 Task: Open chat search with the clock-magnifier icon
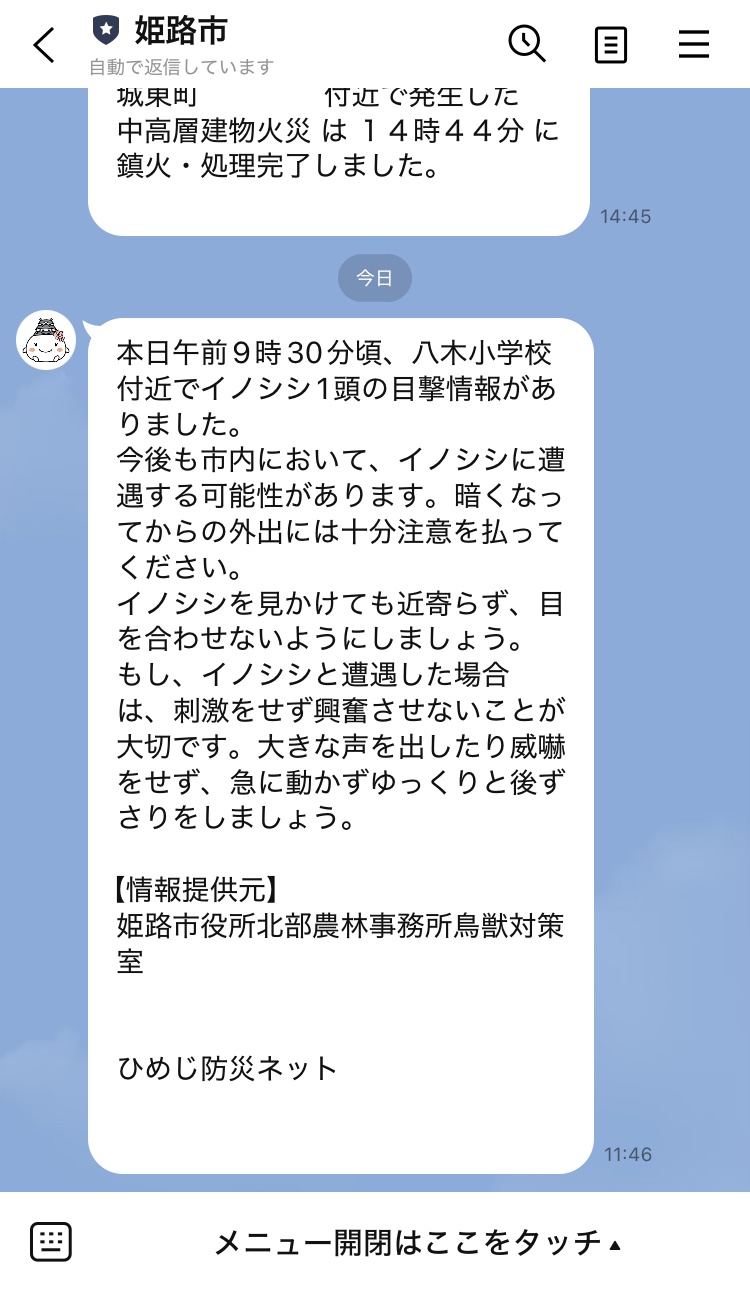(x=526, y=44)
